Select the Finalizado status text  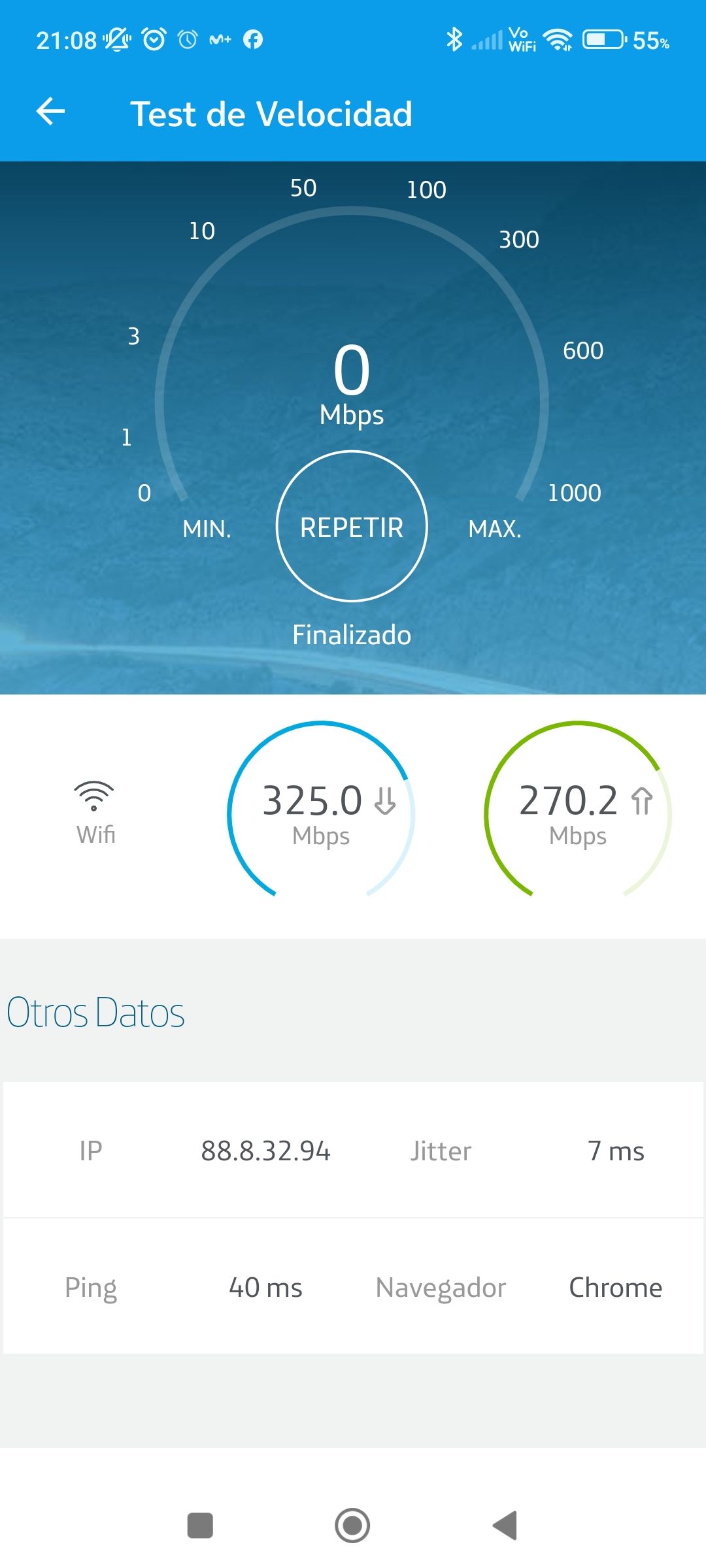(352, 633)
